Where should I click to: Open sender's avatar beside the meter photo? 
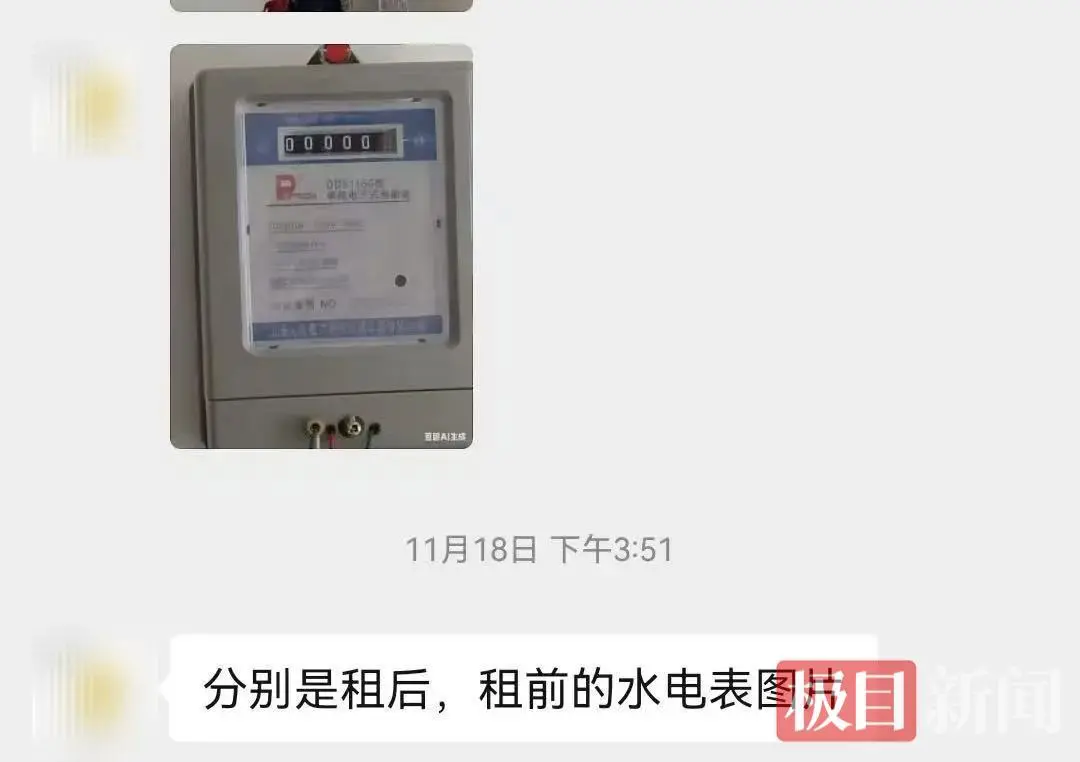click(88, 100)
